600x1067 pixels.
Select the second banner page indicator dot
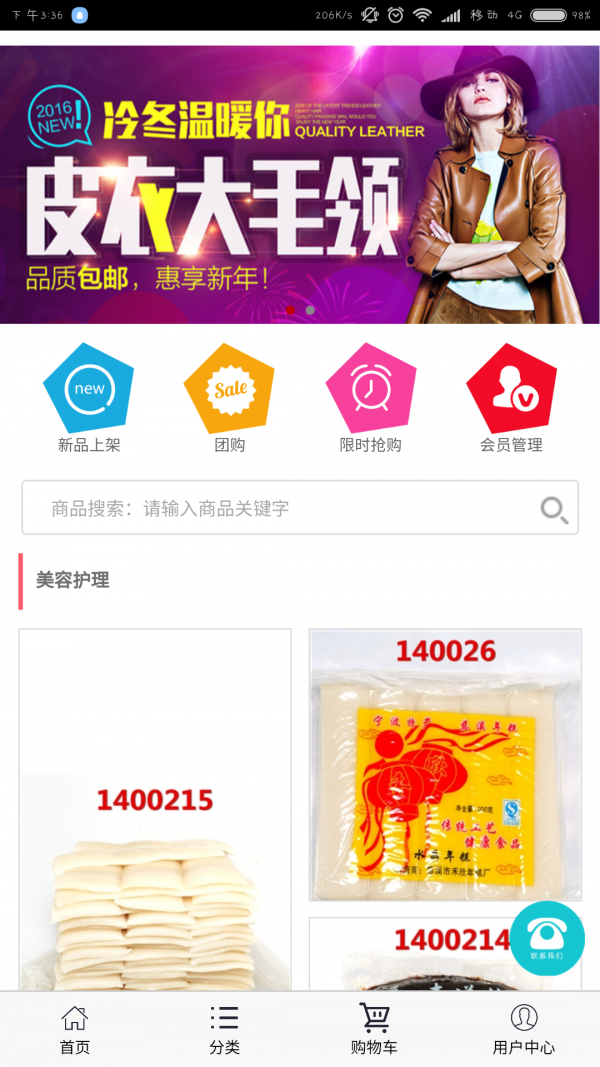(310, 310)
